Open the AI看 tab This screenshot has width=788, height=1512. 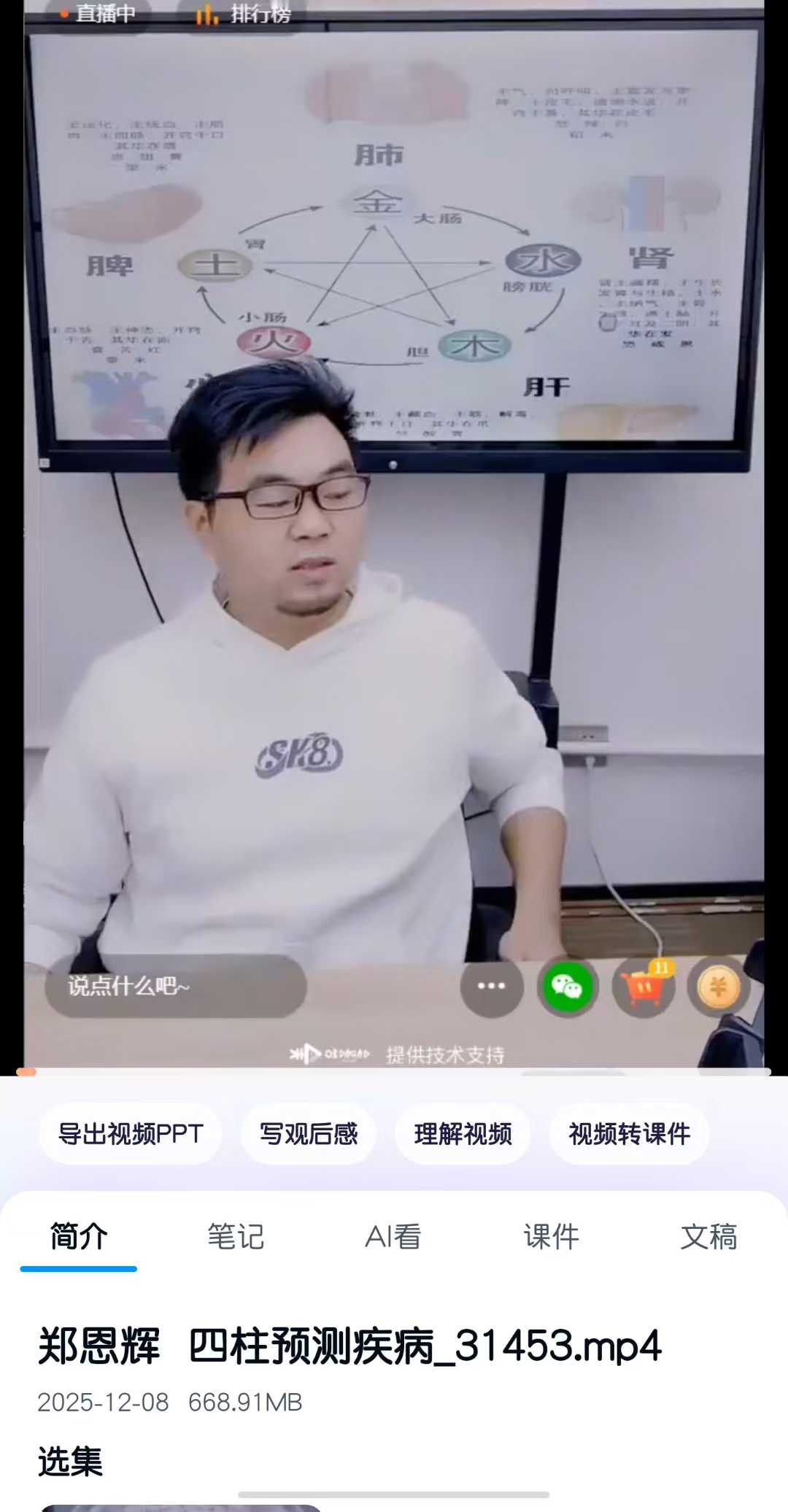coord(393,1237)
